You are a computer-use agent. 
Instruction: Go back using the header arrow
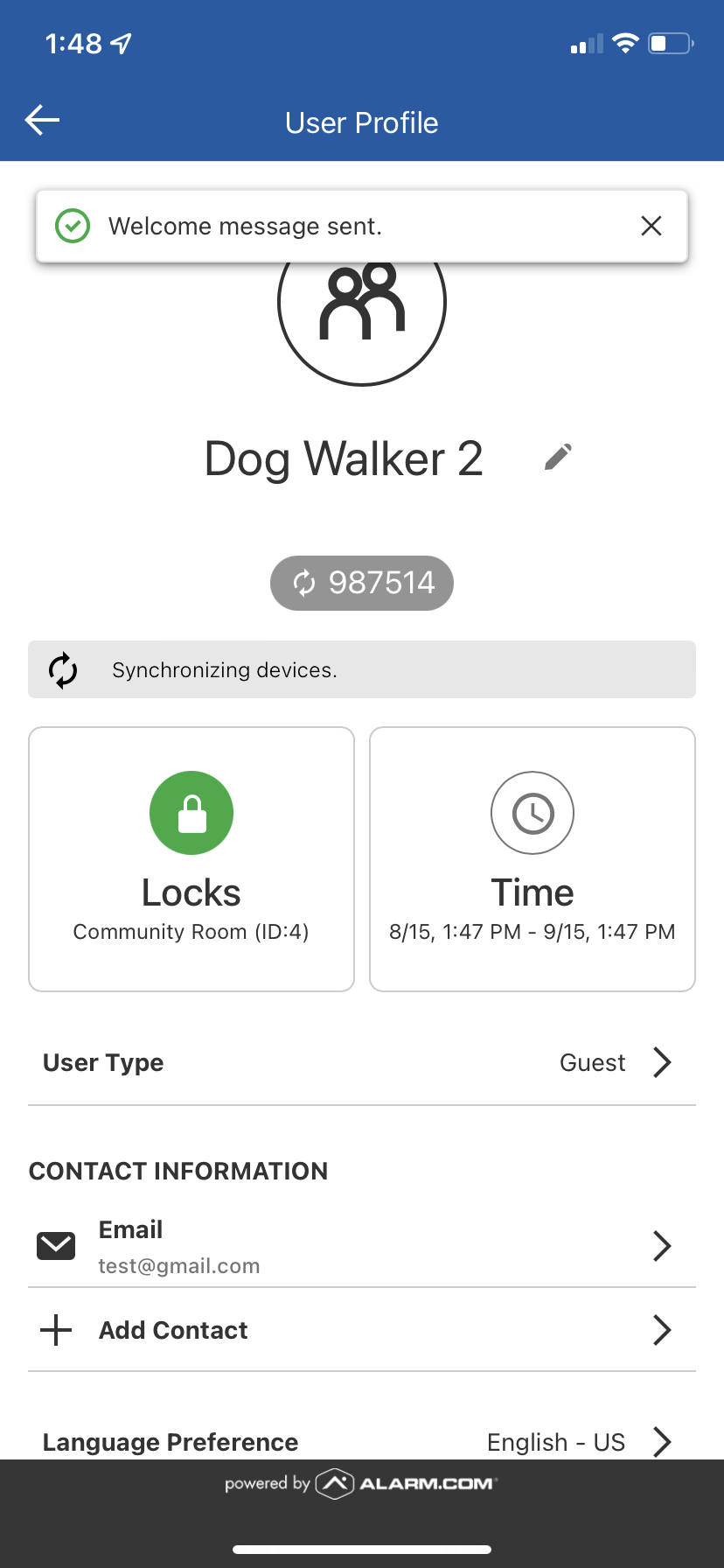coord(42,121)
